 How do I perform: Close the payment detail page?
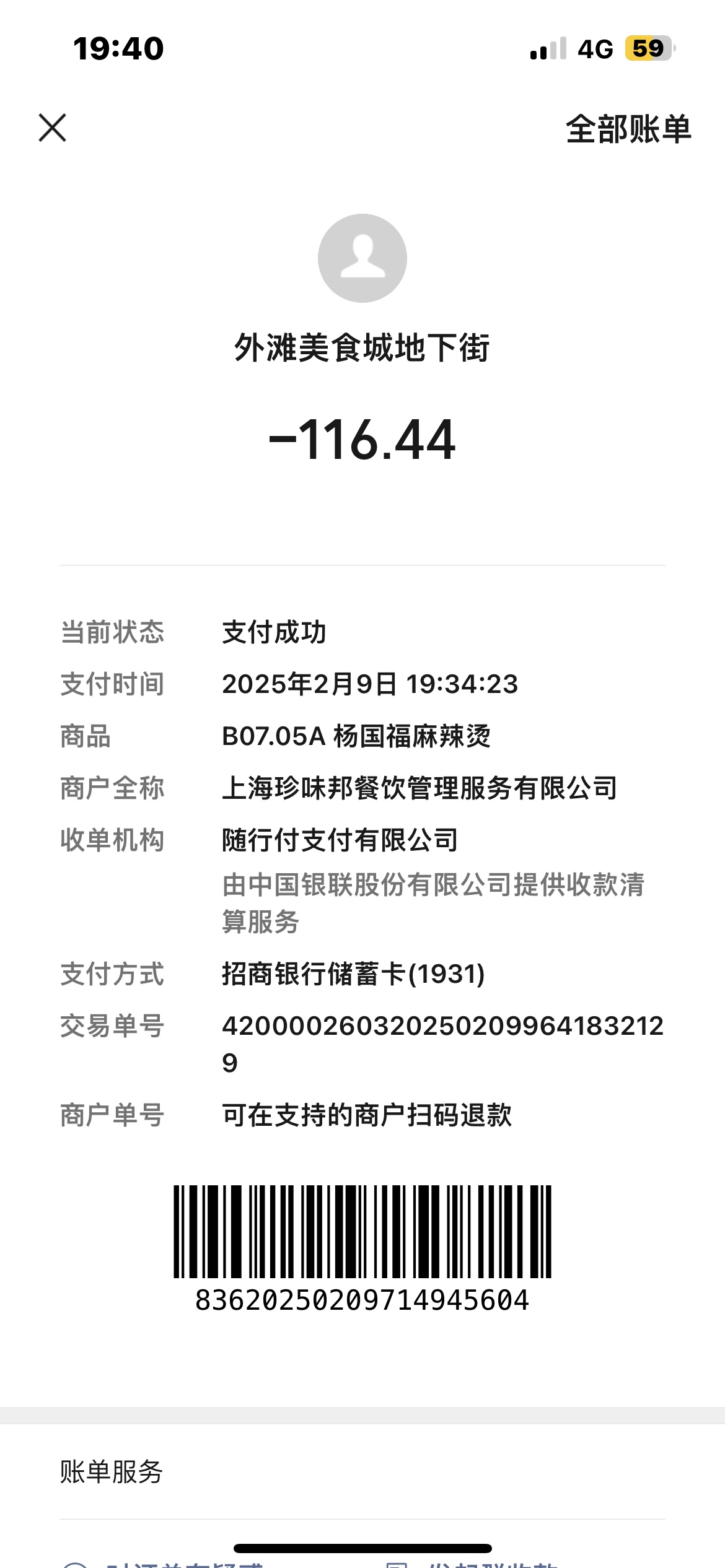tap(53, 128)
